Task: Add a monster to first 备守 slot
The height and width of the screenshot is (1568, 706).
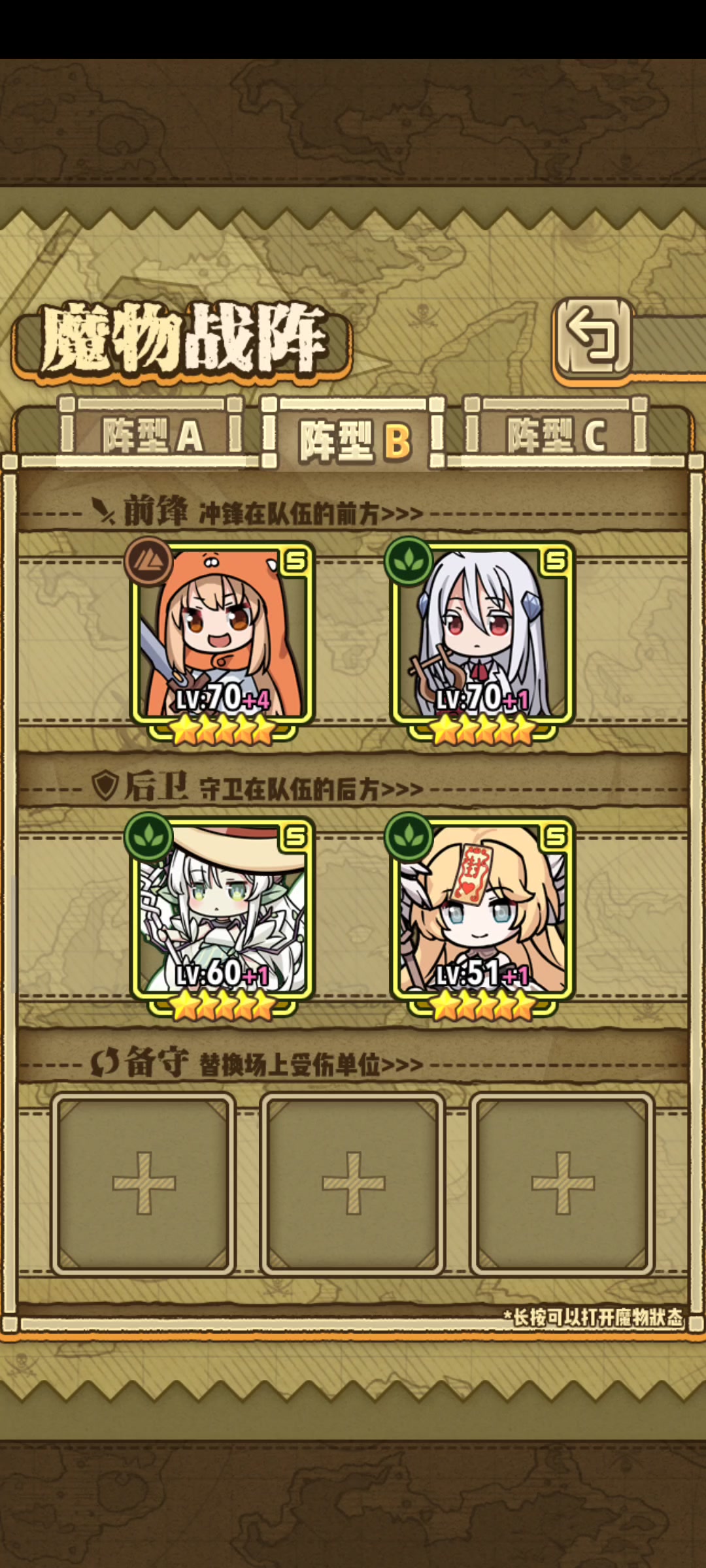Action: (x=144, y=1183)
